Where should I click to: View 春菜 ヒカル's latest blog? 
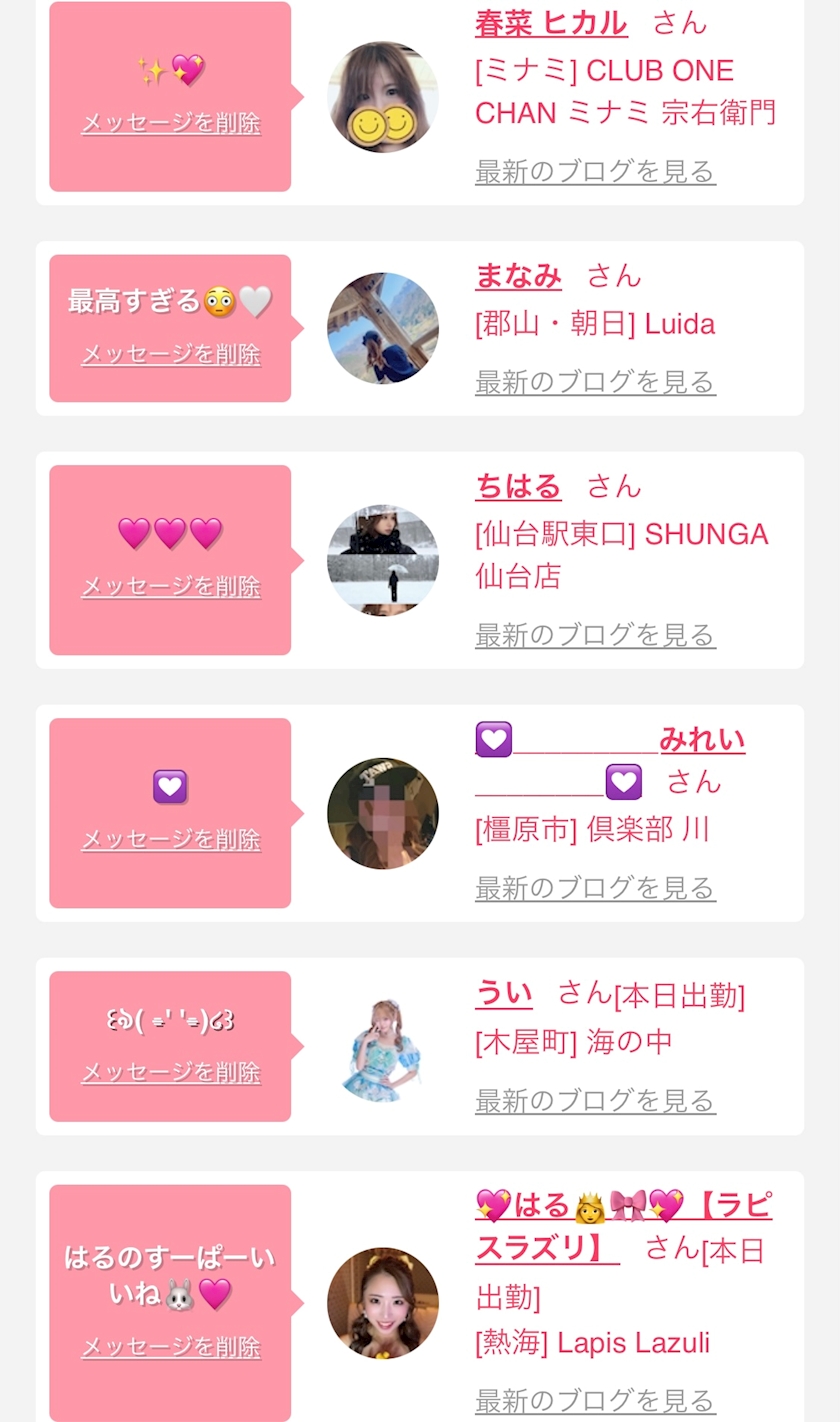[x=595, y=172]
